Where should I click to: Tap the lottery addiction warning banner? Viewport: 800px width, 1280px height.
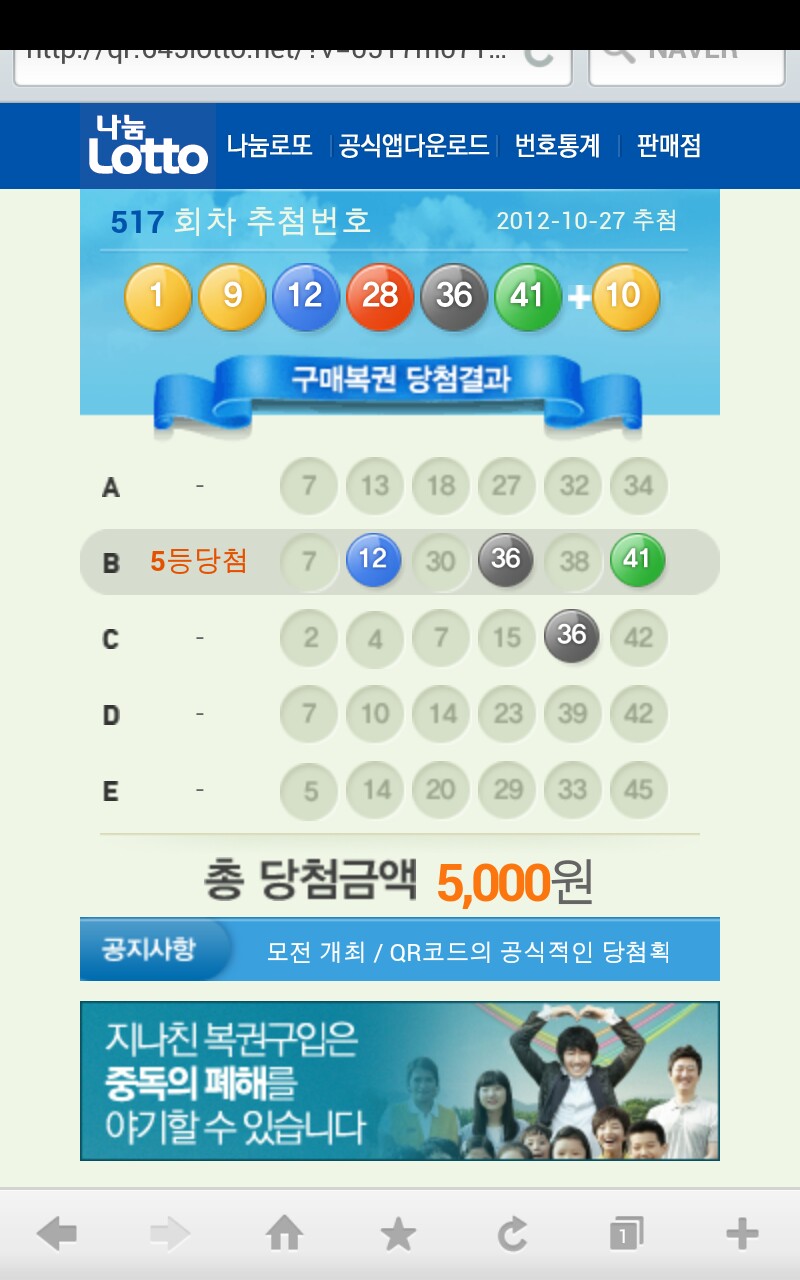point(400,1081)
